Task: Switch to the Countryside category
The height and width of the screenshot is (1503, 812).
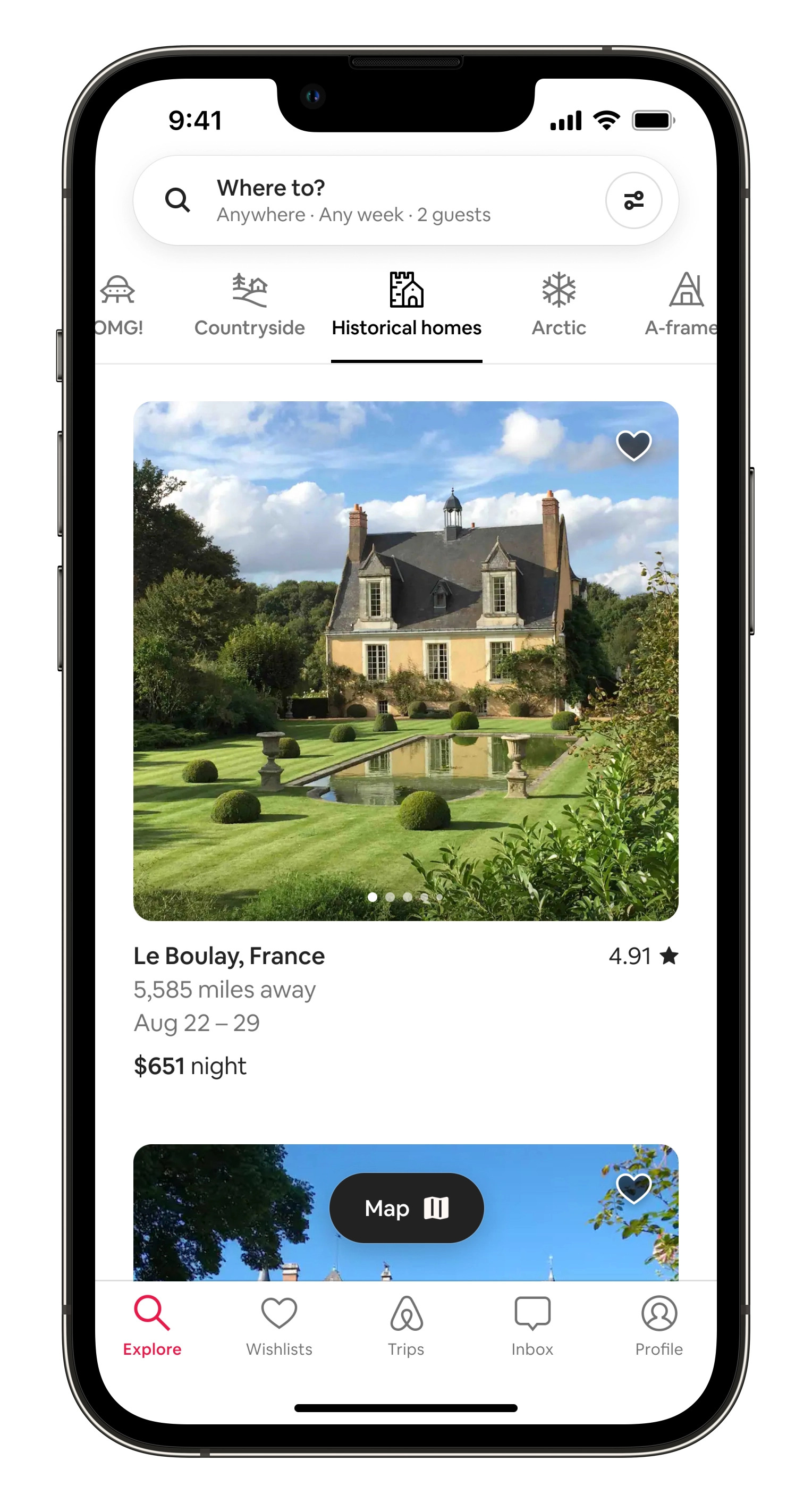Action: 249,305
